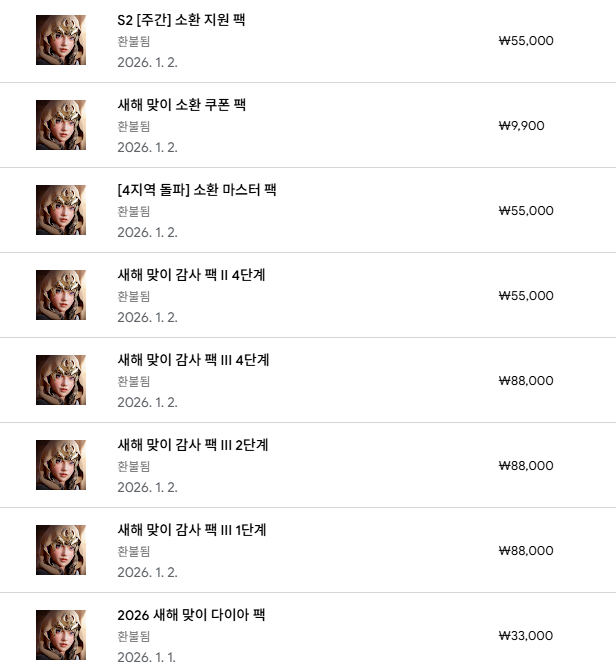616x672 pixels.
Task: View 새해 맞이 감사 팩 II 4단계 details
Action: pyautogui.click(x=191, y=275)
